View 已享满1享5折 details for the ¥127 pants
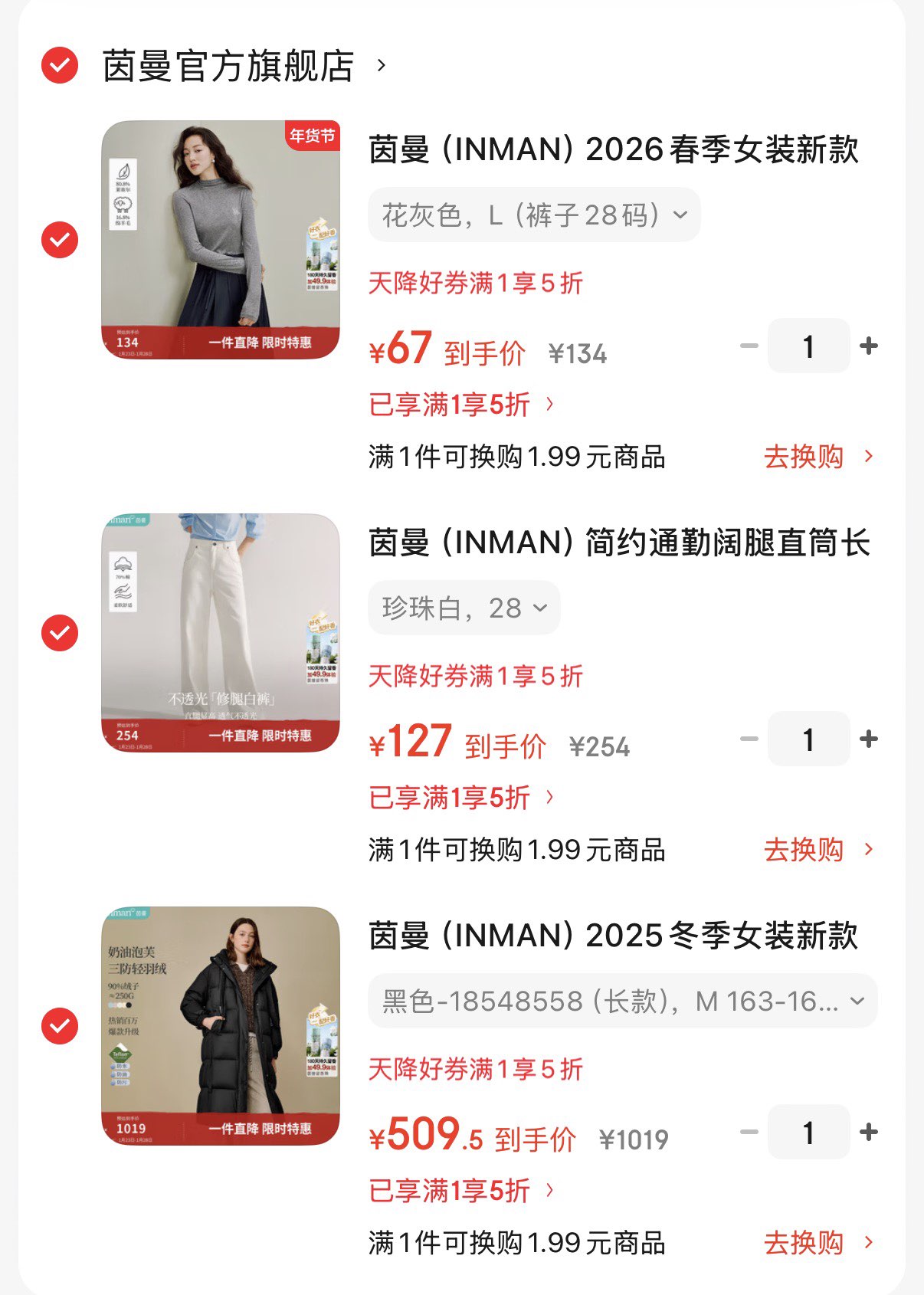 460,798
